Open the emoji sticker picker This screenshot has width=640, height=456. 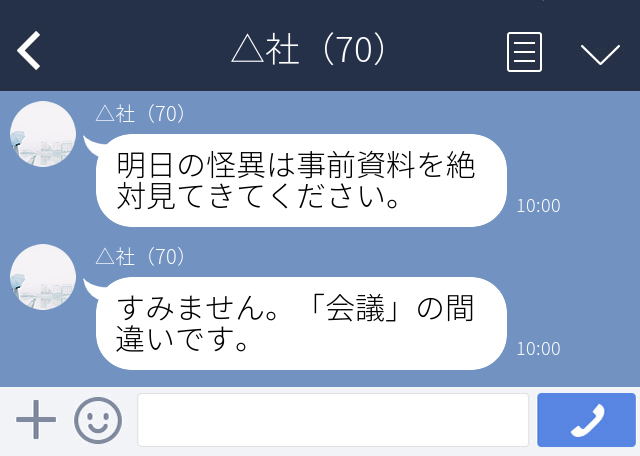[x=98, y=420]
